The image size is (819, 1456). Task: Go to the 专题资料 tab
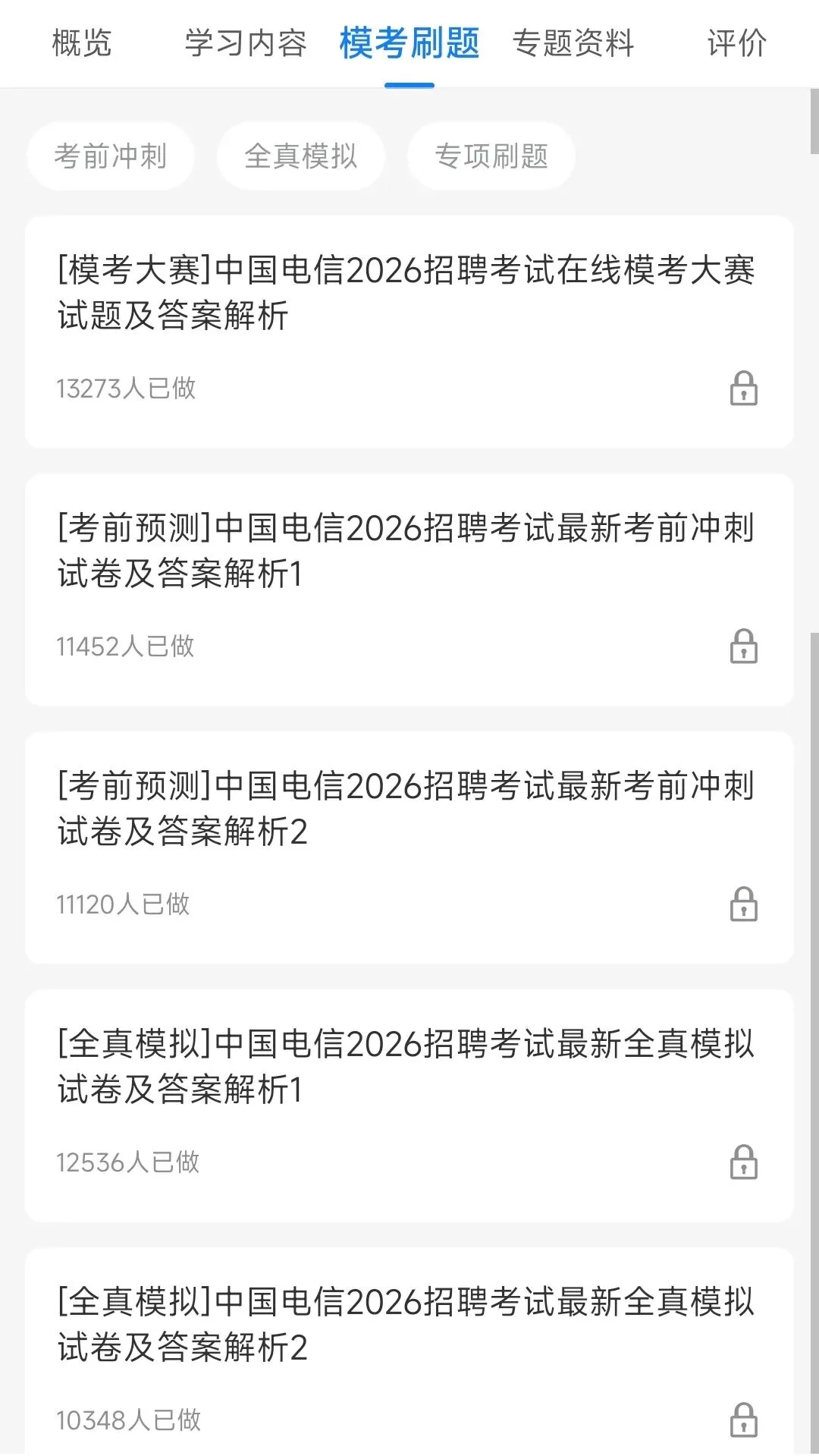coord(573,43)
